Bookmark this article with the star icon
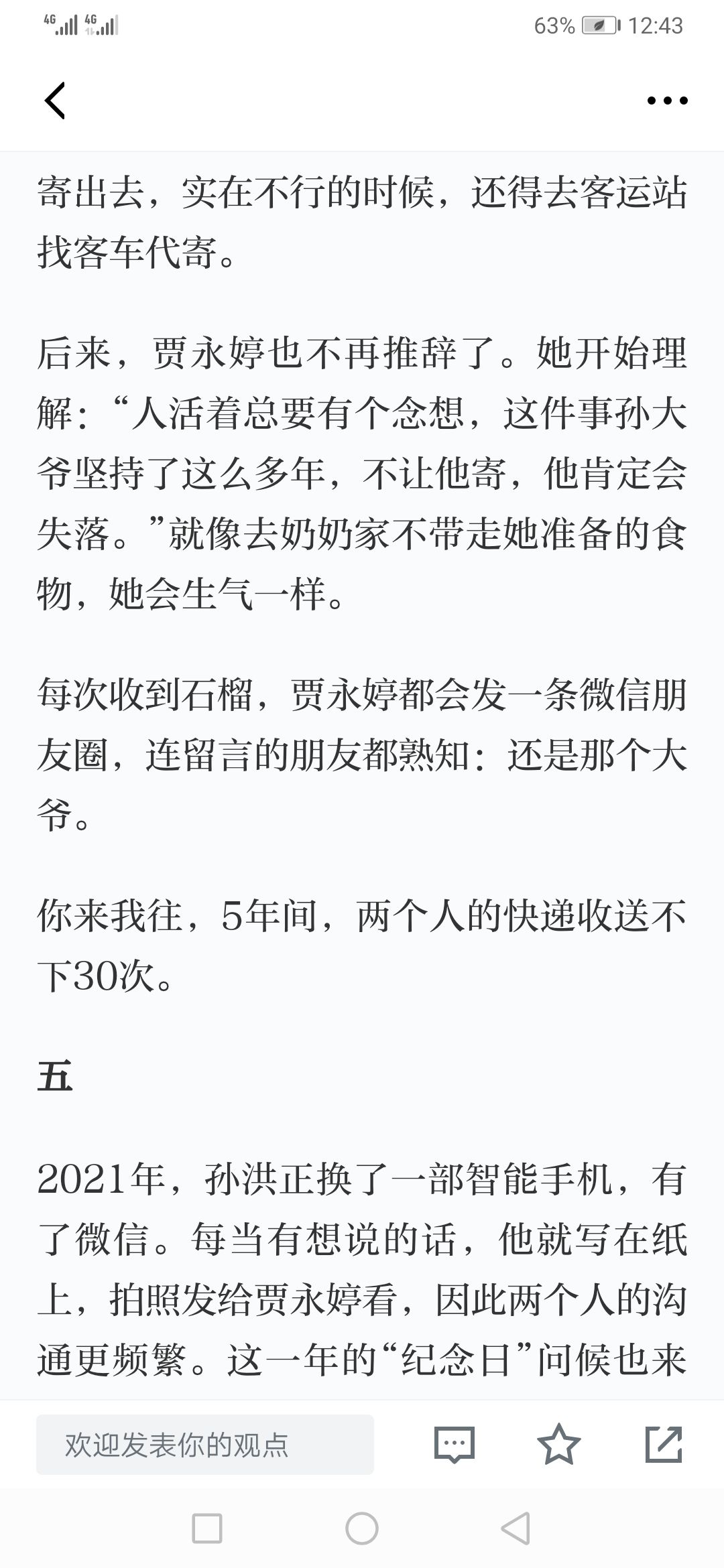This screenshot has height=1568, width=724. [559, 1444]
